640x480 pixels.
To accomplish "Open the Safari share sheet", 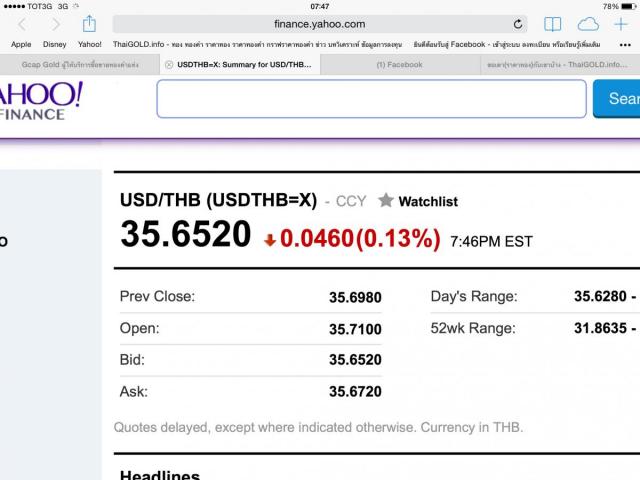I will point(89,24).
